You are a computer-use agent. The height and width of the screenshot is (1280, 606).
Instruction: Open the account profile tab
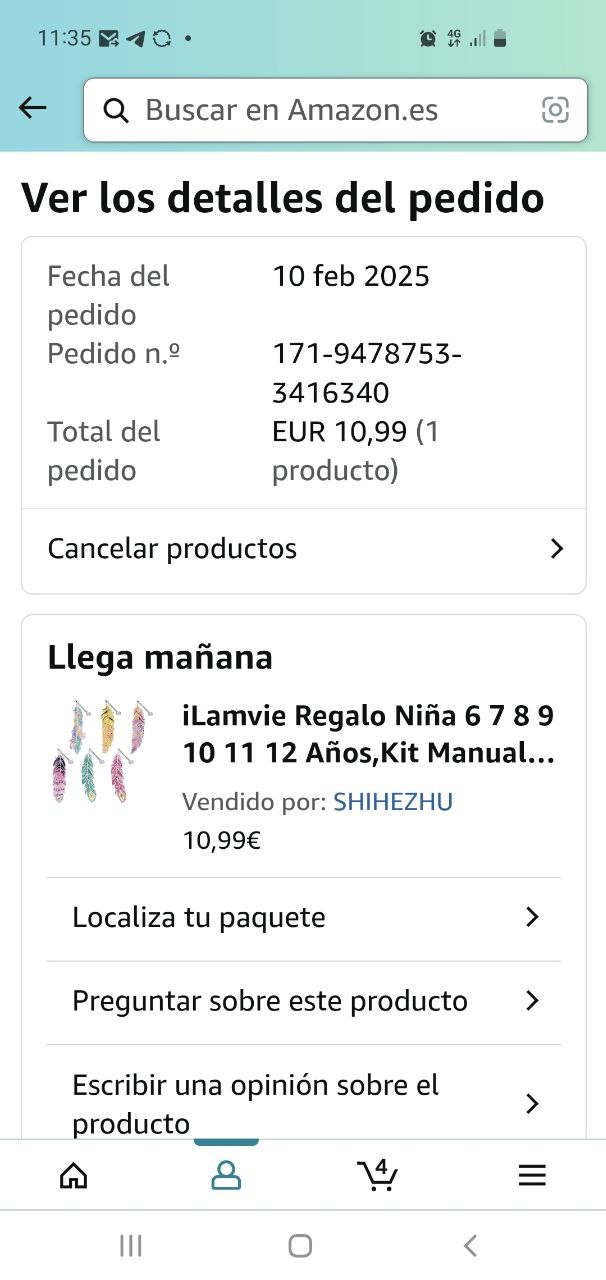(x=226, y=1176)
